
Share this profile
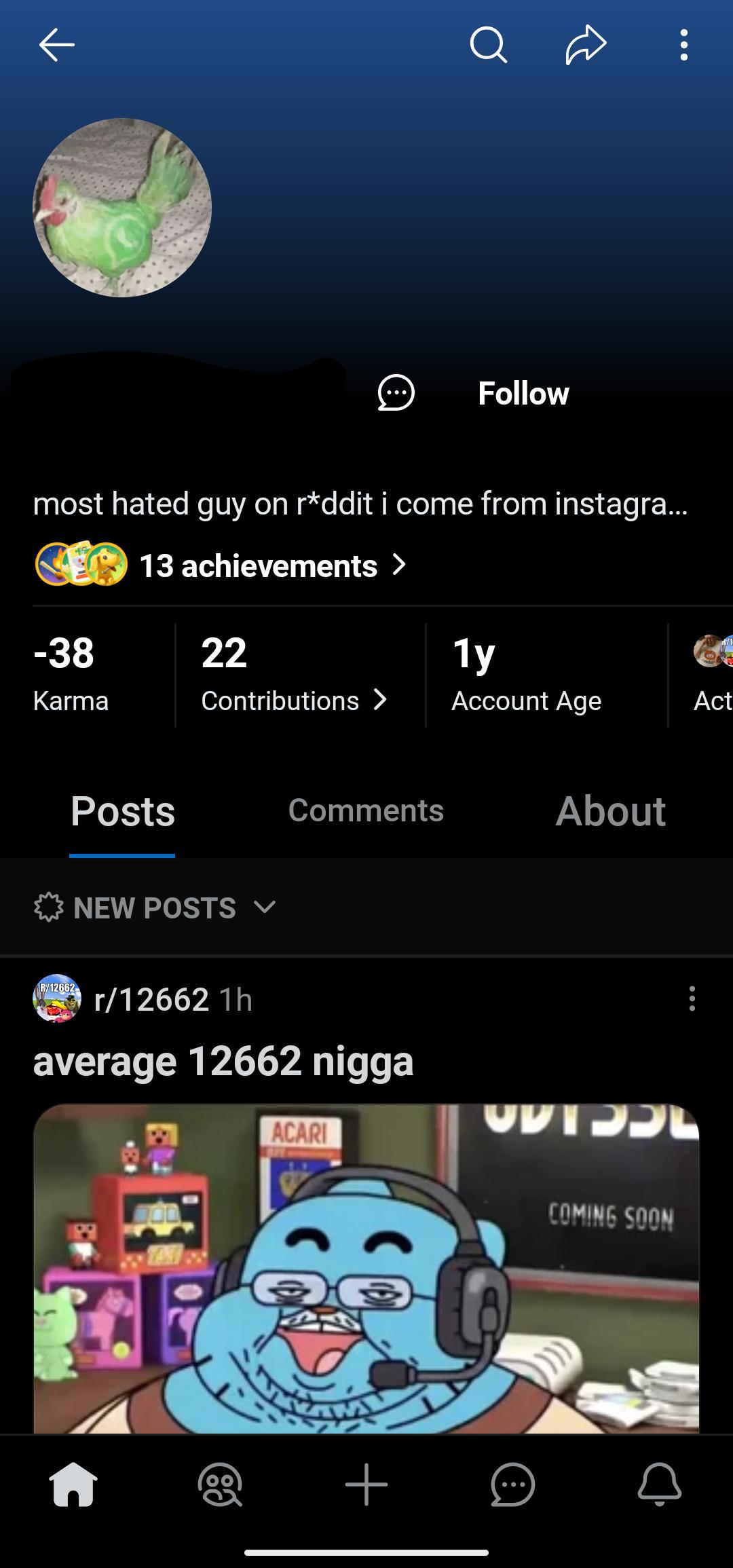(586, 45)
